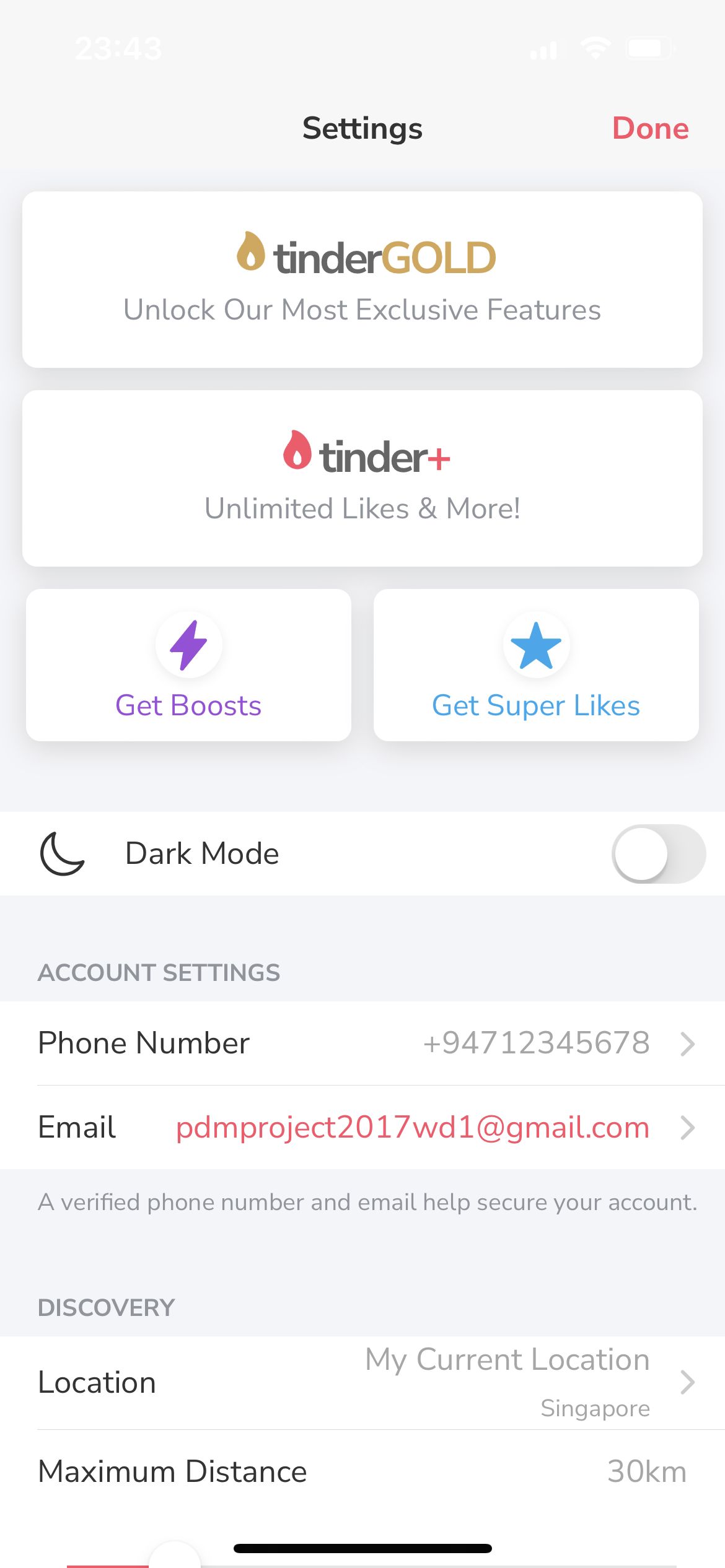Open the Phone Number setting
This screenshot has height=1568, width=725.
tap(362, 1043)
